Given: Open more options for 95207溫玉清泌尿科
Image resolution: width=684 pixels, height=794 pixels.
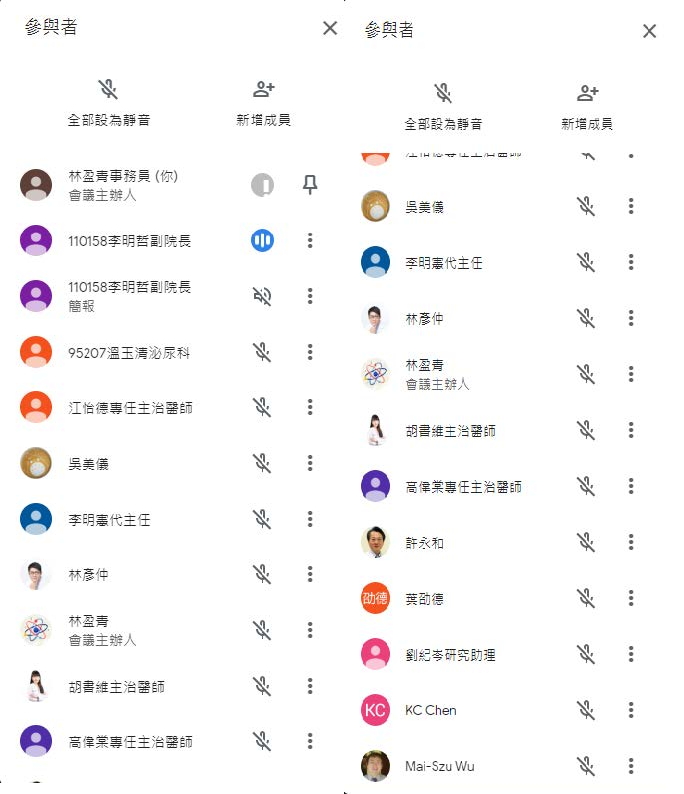Looking at the screenshot, I should click(x=310, y=352).
